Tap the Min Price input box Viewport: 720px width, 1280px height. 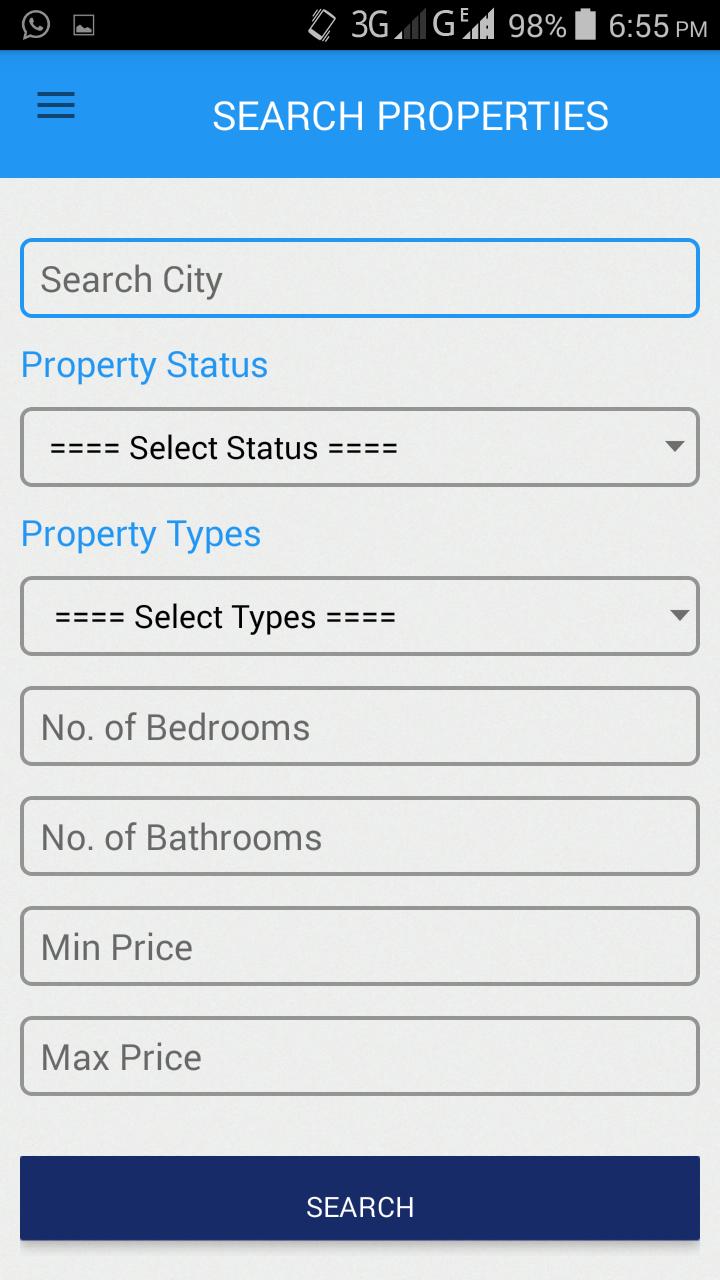pyautogui.click(x=360, y=946)
